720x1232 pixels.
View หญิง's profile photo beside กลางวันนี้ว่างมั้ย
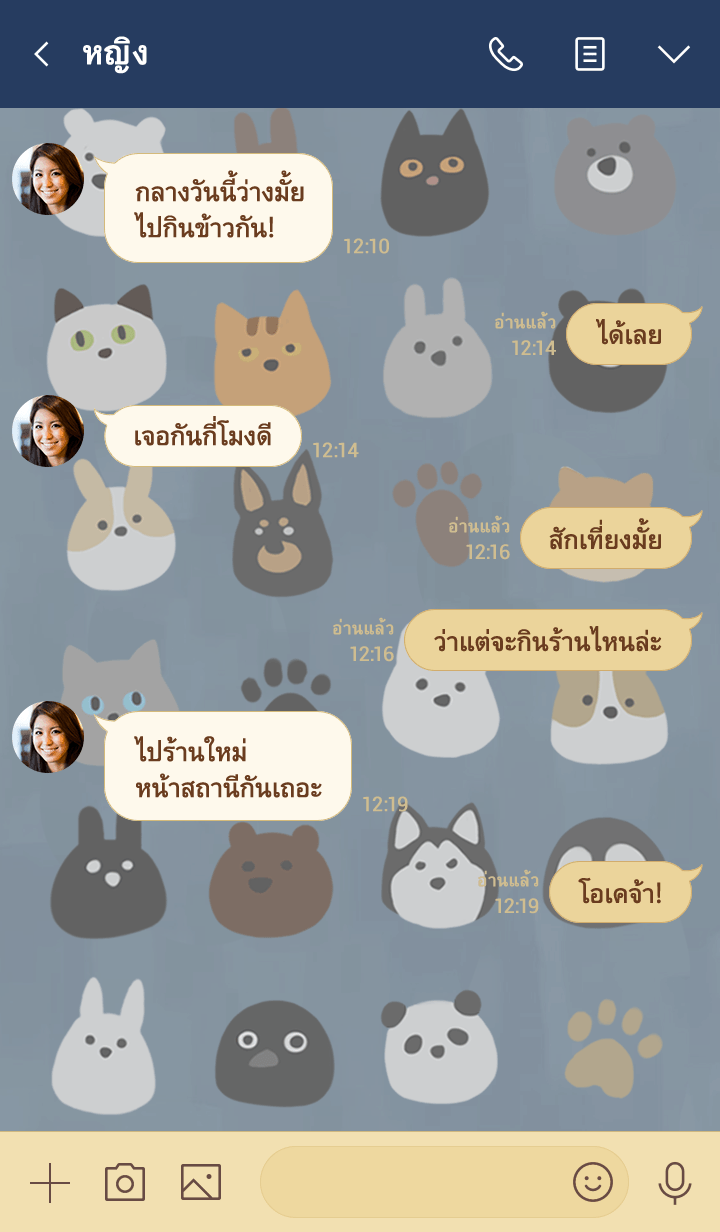click(48, 179)
